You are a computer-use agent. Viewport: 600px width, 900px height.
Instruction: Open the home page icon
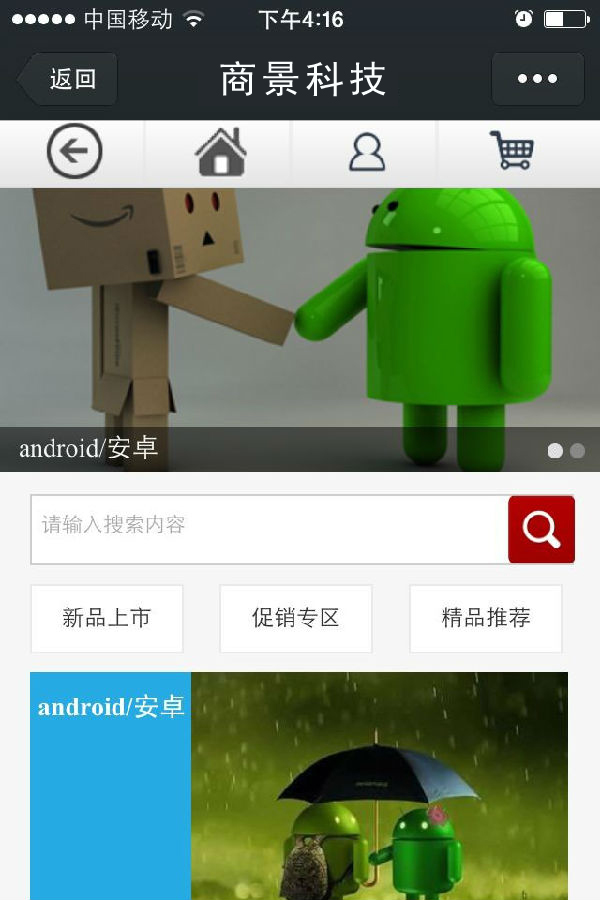point(220,152)
